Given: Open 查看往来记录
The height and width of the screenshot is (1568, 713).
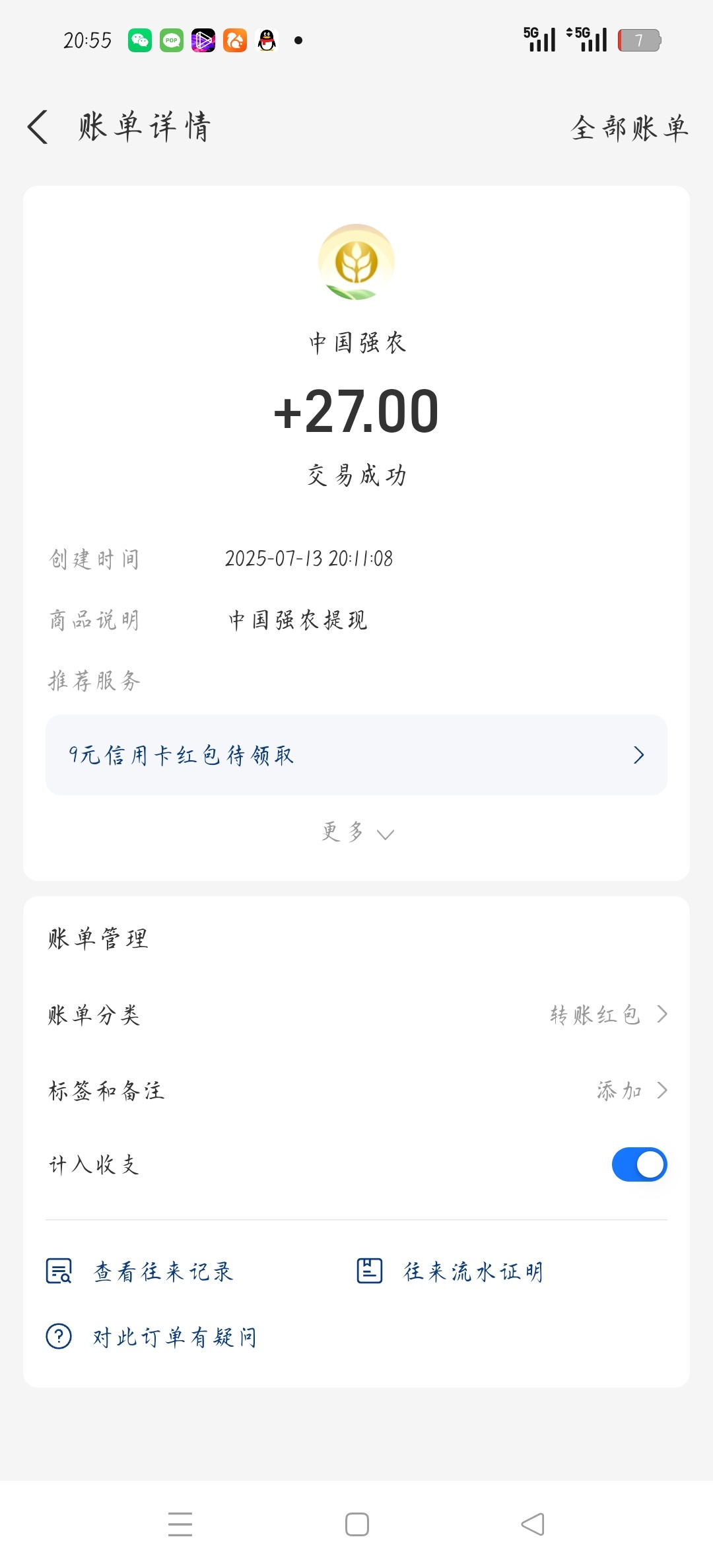Looking at the screenshot, I should point(140,1271).
